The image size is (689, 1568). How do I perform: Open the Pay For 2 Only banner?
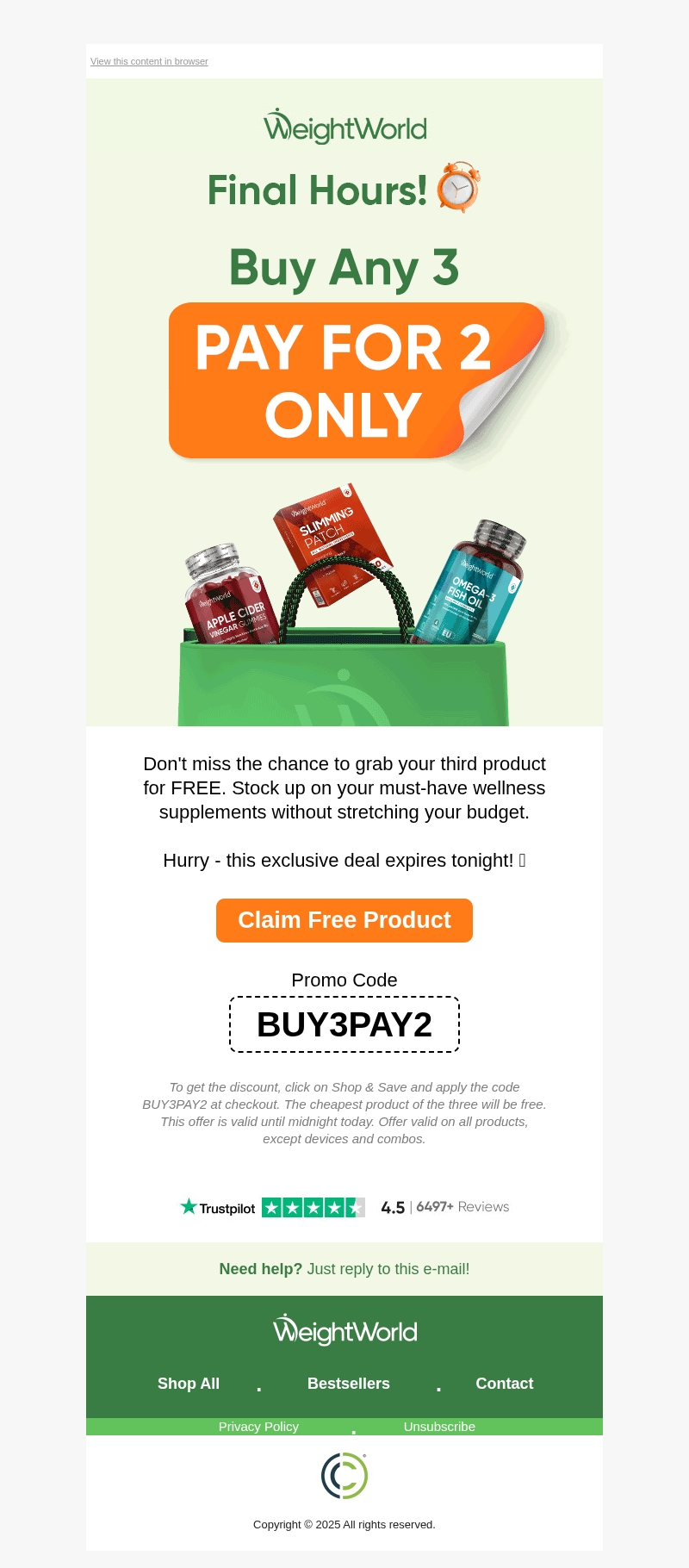344,380
